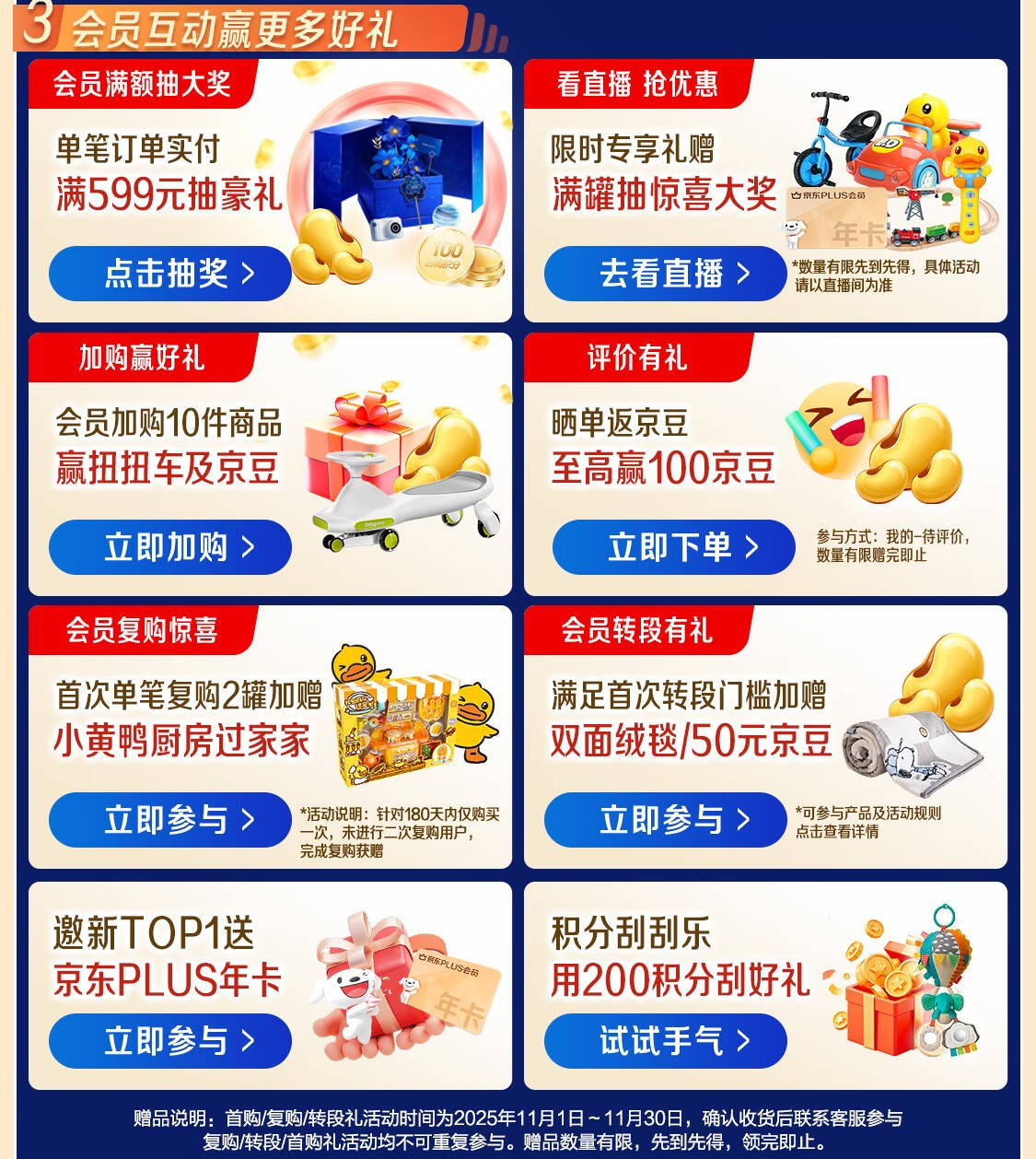Image resolution: width=1036 pixels, height=1159 pixels.
Task: Try the 积分刮刮乐 scratch card with 试试手气
Action: coord(665,1041)
